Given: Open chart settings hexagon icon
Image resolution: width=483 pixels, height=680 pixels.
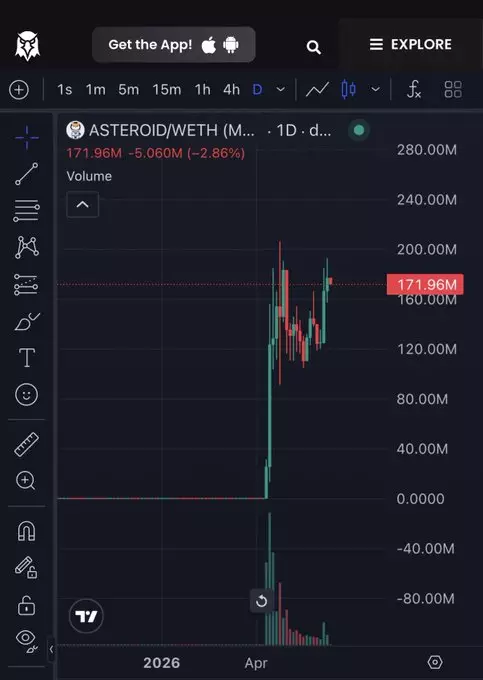Looking at the screenshot, I should [x=435, y=662].
